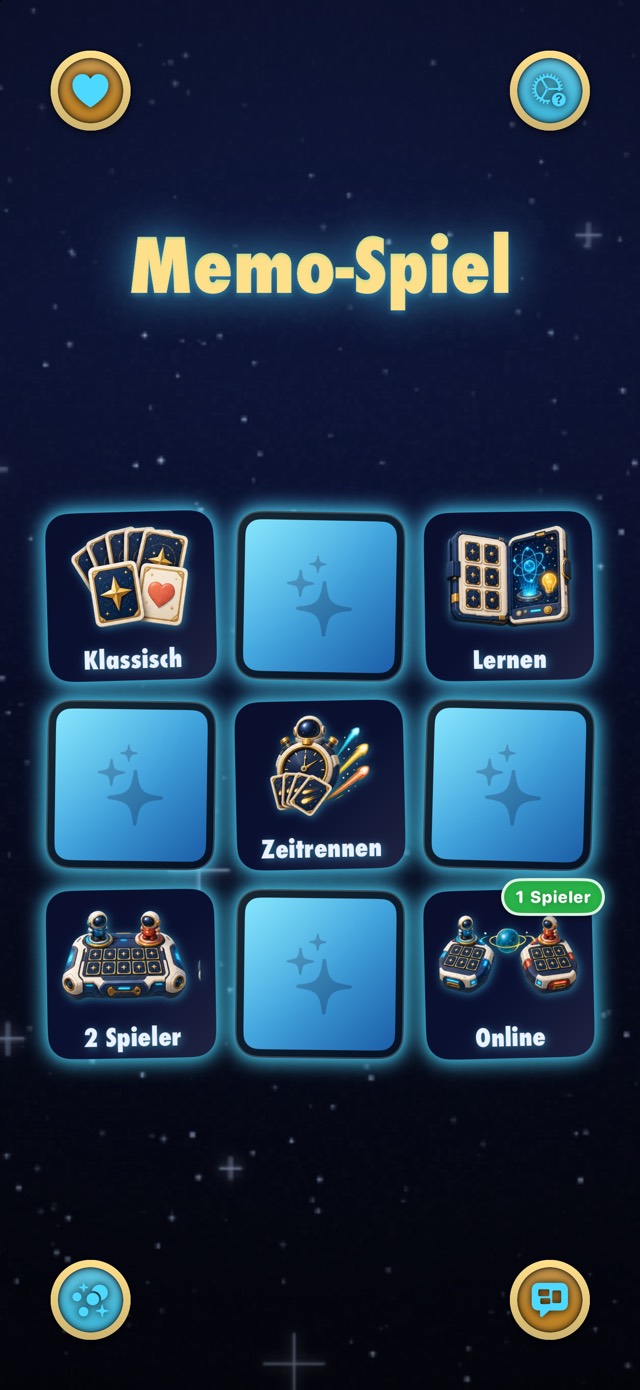Start a 2 Spieler game

tap(131, 974)
